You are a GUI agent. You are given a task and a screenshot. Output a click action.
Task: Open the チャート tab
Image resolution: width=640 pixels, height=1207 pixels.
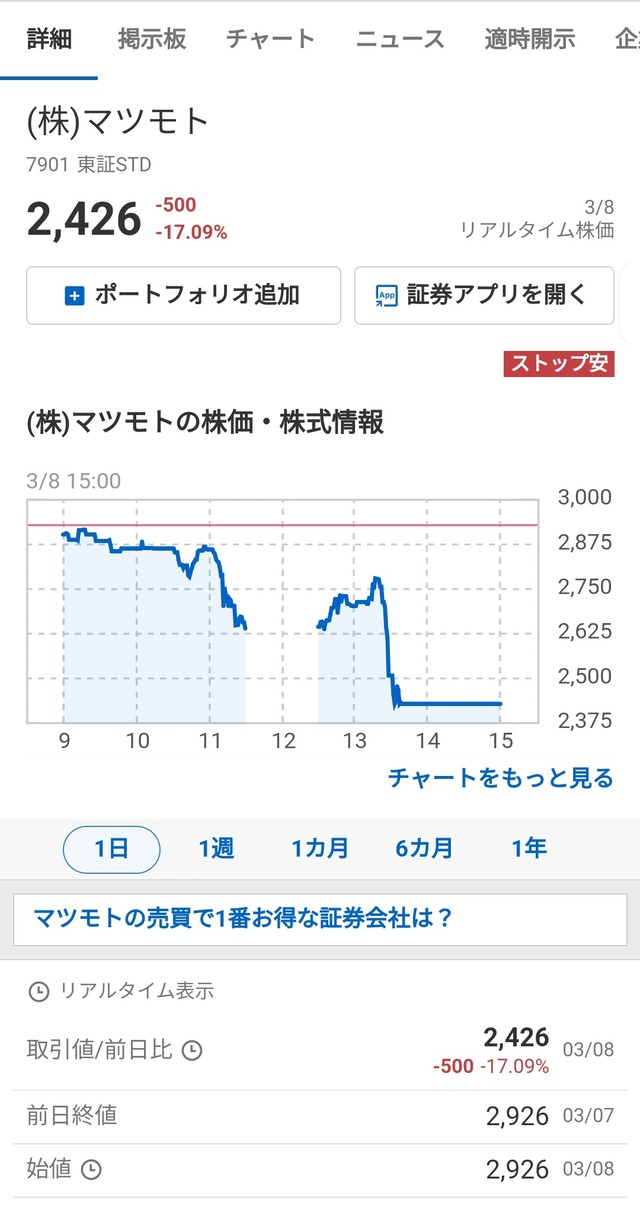click(x=271, y=40)
